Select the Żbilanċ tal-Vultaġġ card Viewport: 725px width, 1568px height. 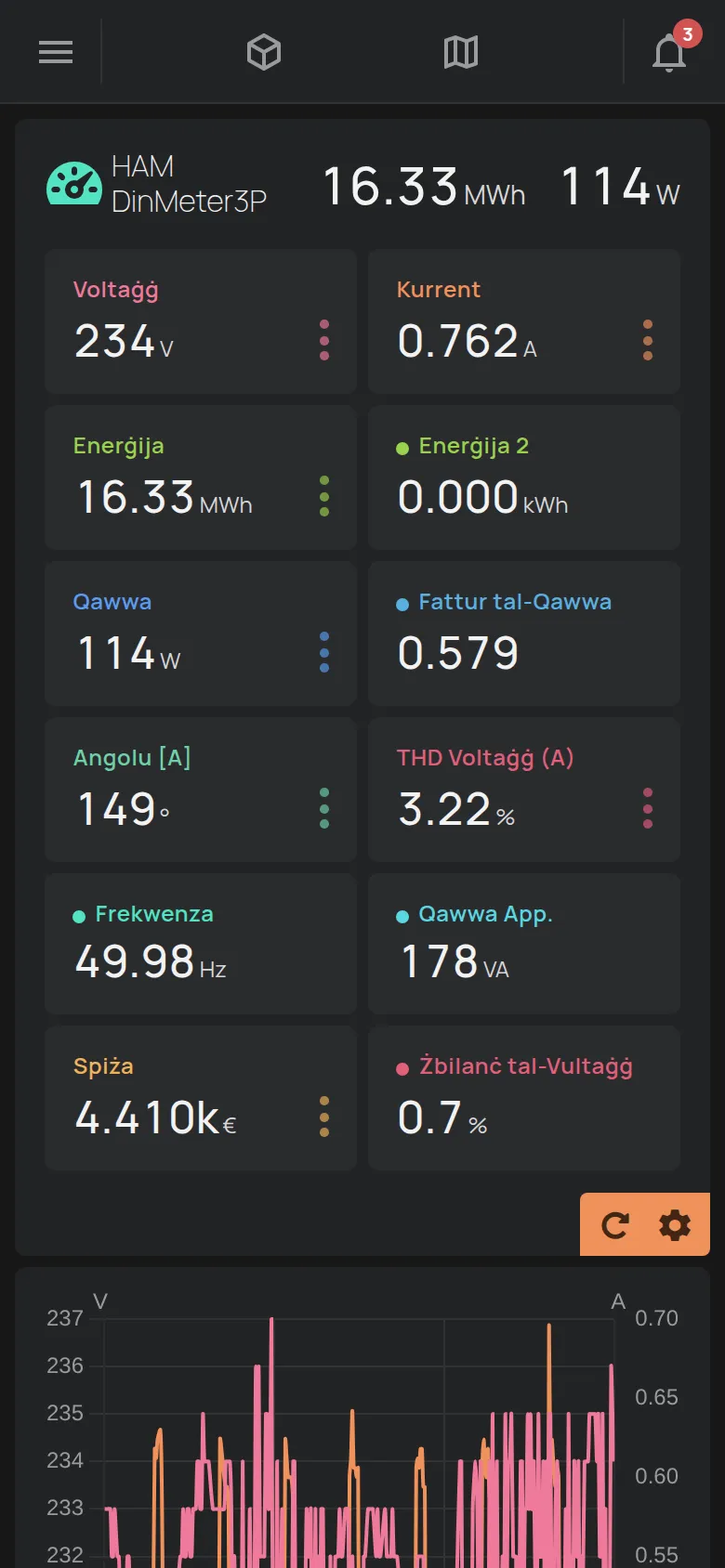pos(524,1098)
